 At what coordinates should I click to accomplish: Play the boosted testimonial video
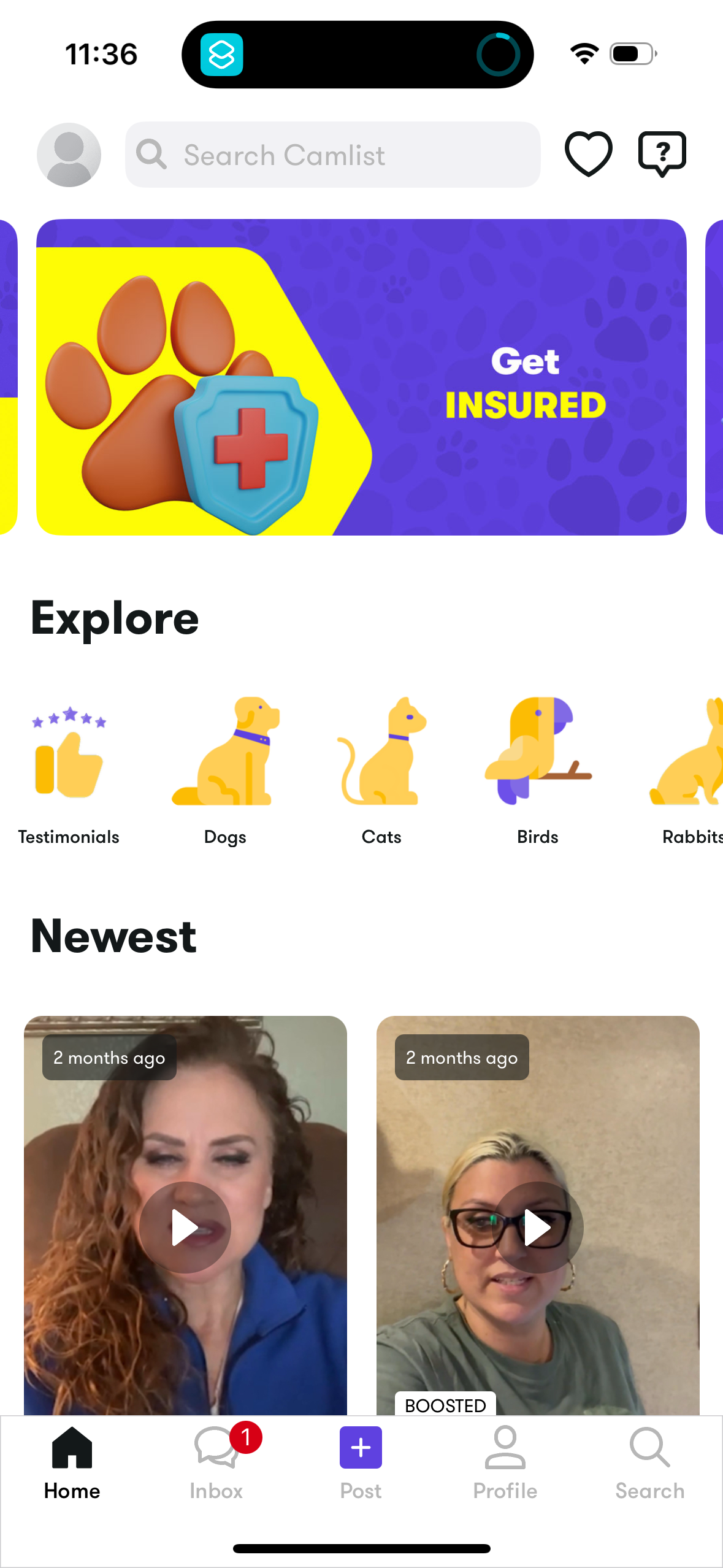538,1227
